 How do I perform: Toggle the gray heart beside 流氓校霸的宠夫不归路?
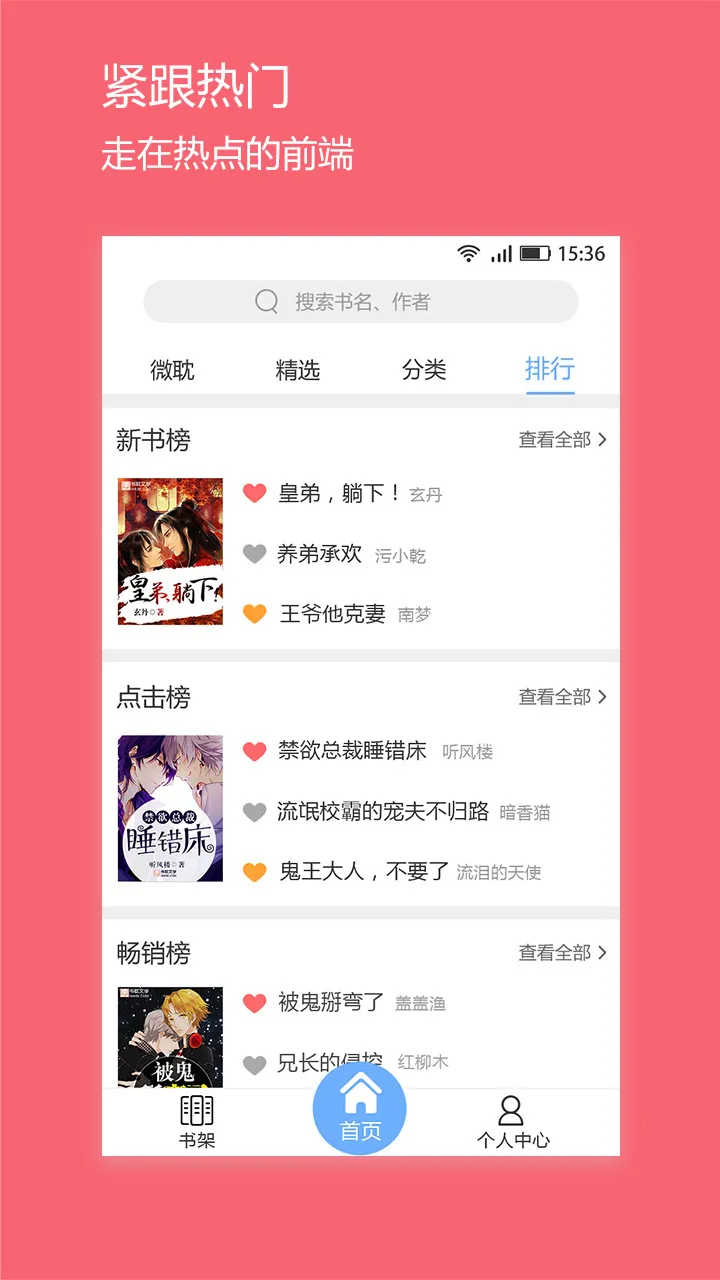253,811
